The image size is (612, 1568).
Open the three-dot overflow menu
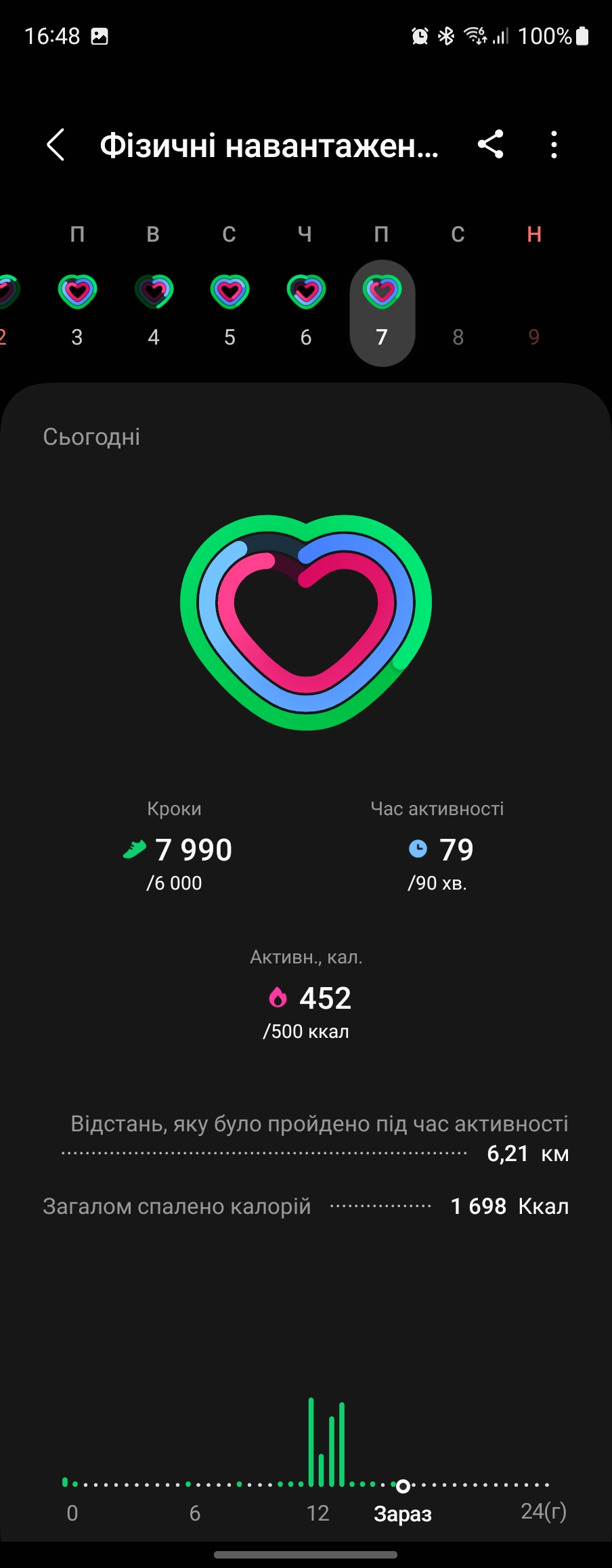[x=554, y=145]
